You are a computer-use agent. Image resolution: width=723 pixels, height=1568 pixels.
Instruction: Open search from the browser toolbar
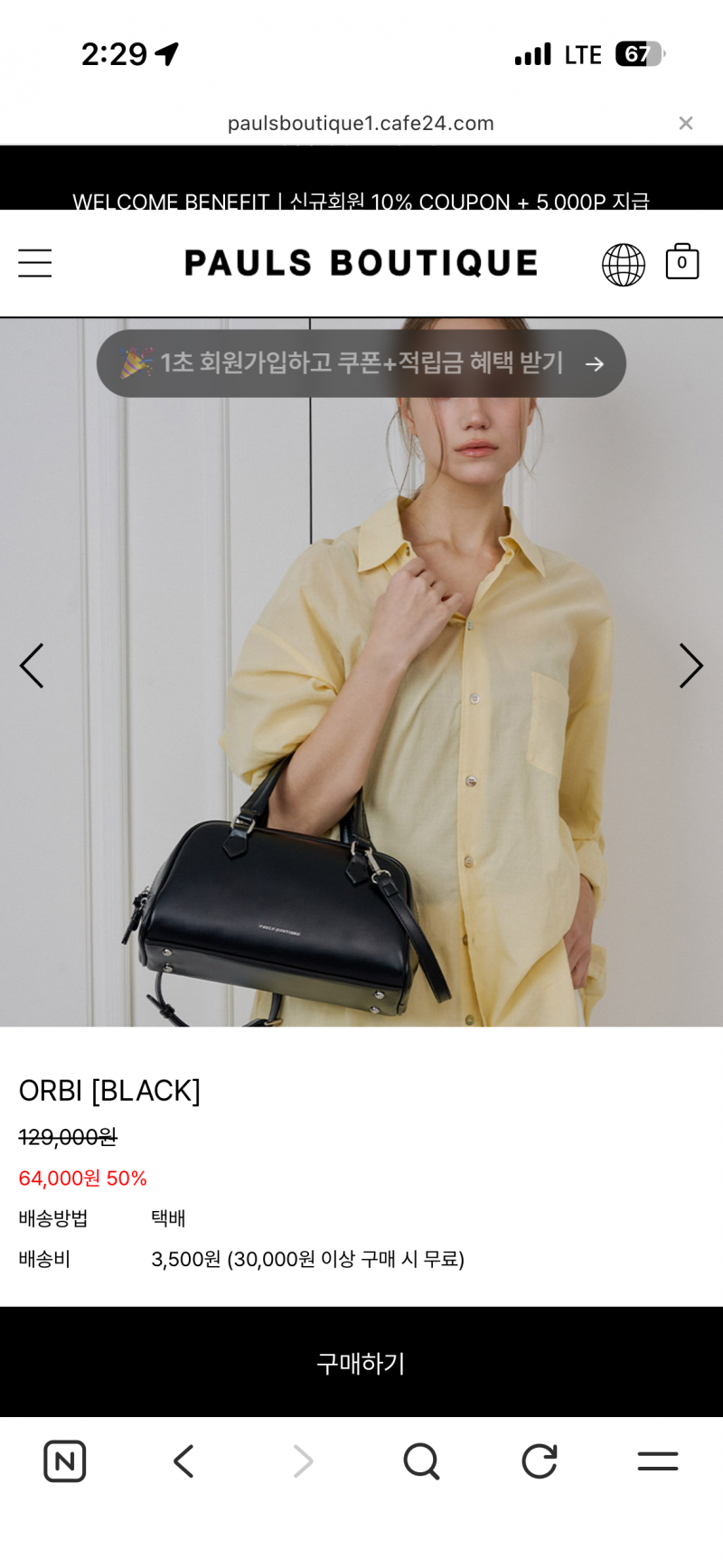pos(421,1461)
